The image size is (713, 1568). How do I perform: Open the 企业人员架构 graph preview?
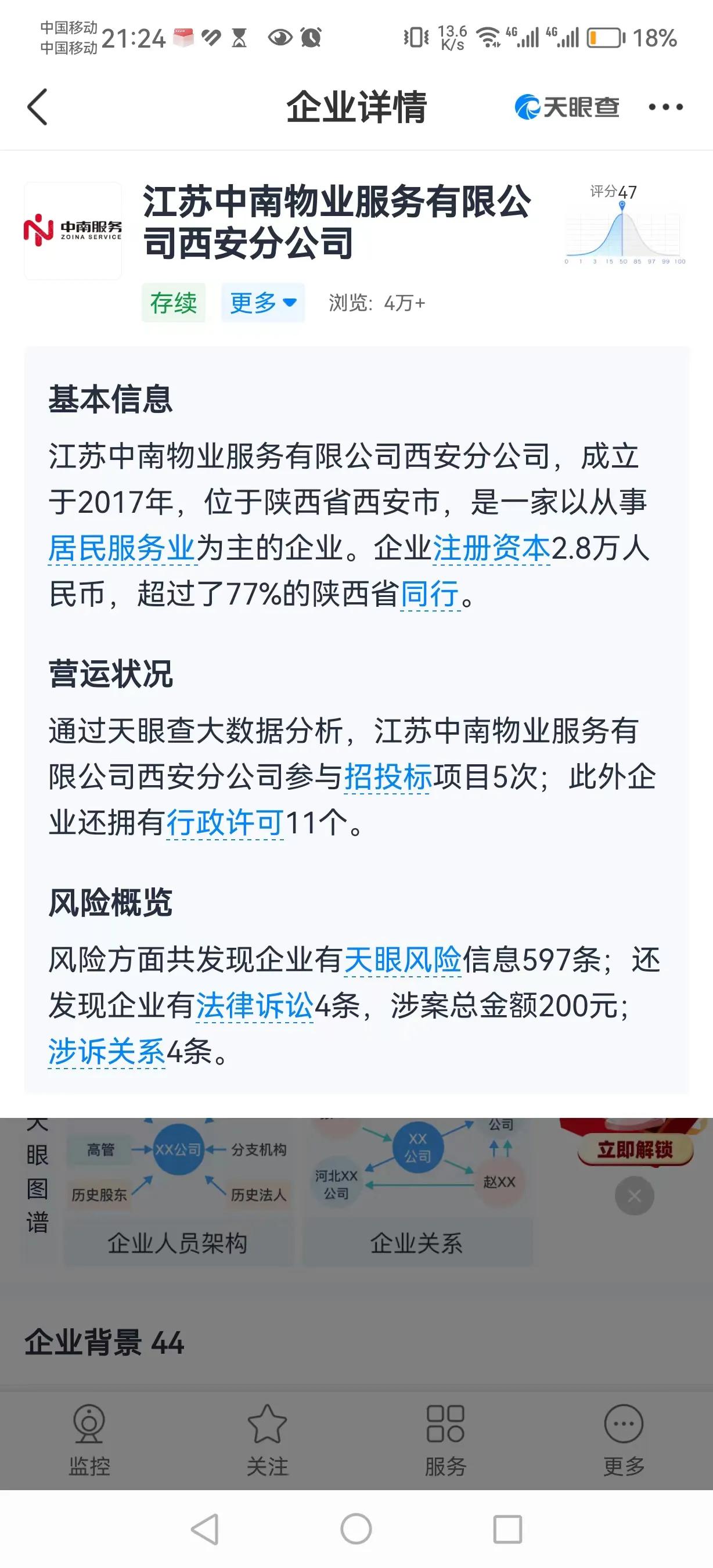[x=181, y=1181]
